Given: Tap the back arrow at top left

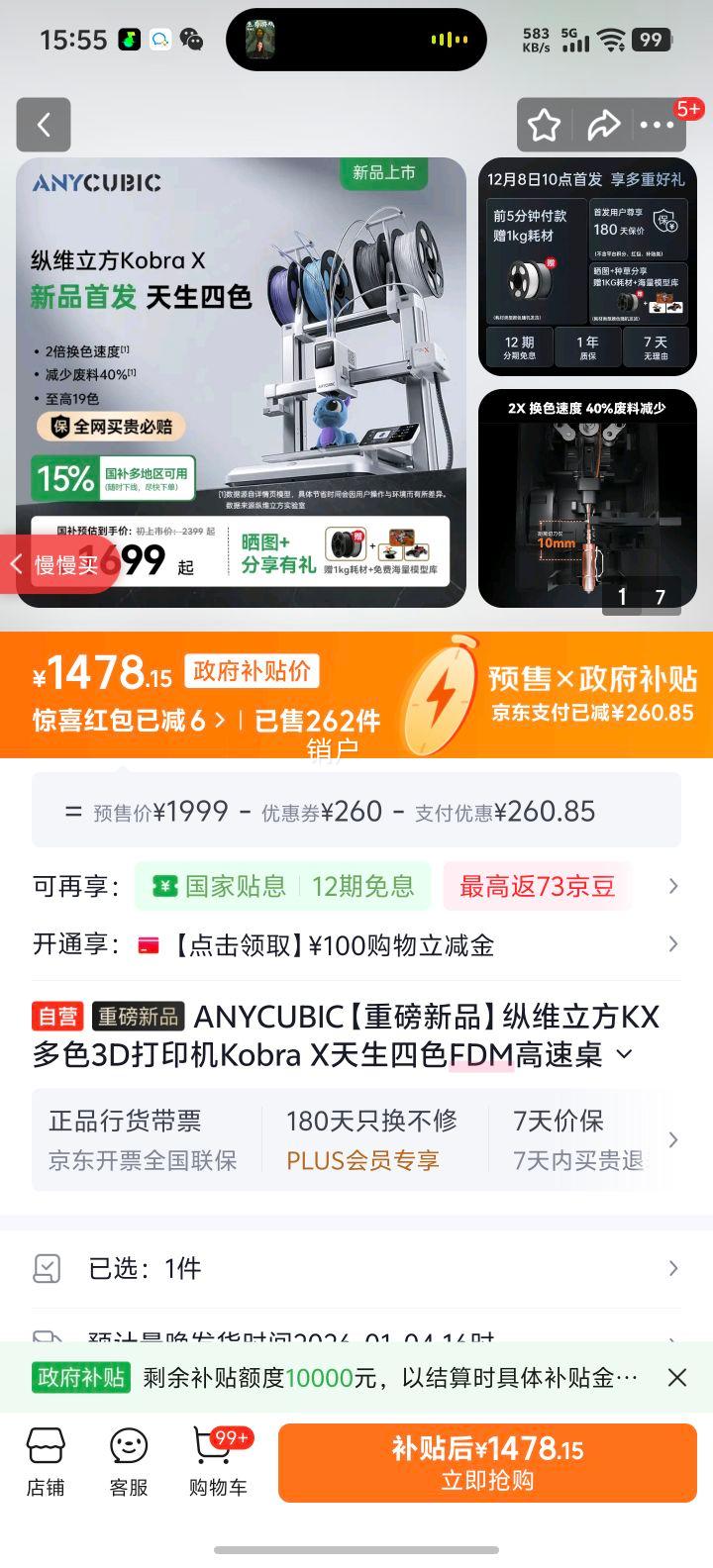Looking at the screenshot, I should [x=44, y=125].
